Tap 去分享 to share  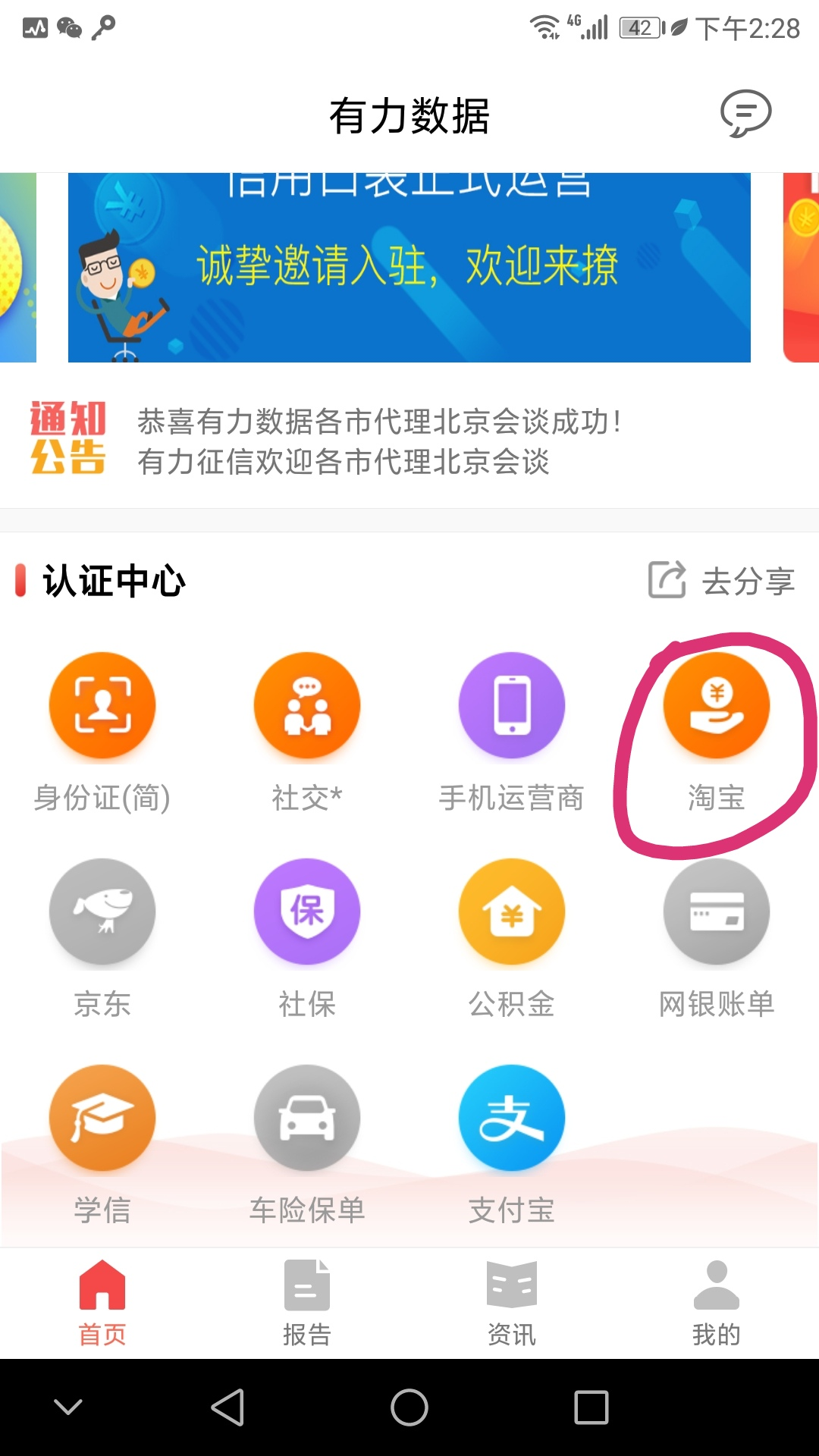722,581
